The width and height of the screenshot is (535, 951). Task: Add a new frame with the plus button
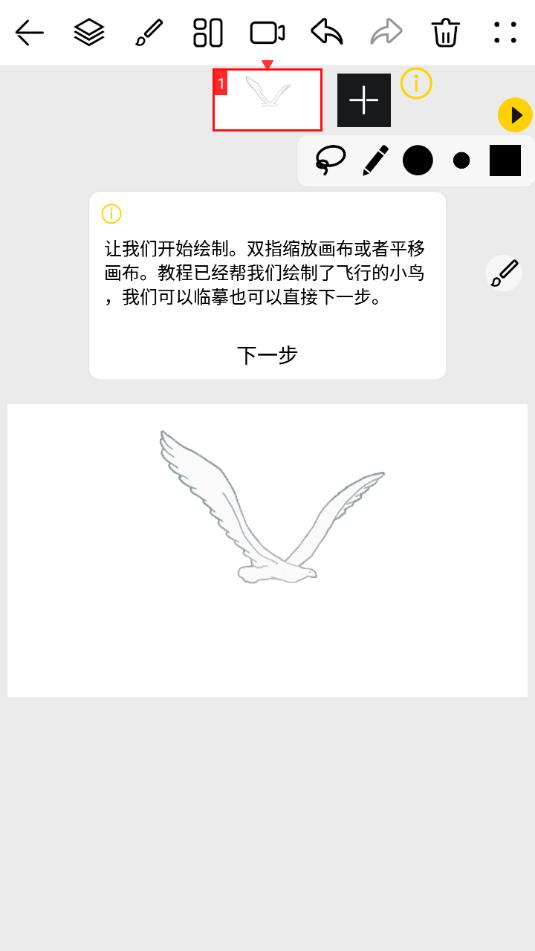point(364,100)
